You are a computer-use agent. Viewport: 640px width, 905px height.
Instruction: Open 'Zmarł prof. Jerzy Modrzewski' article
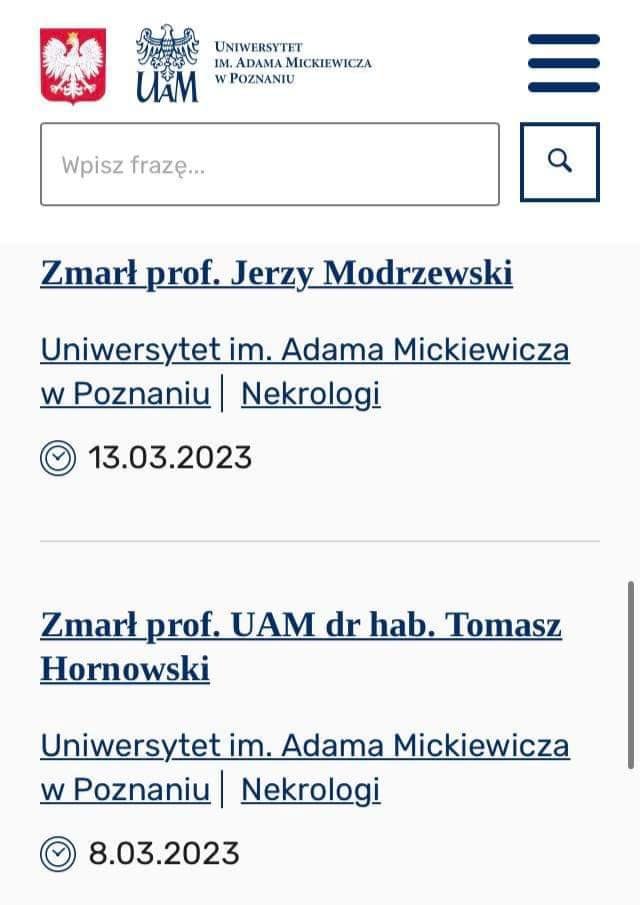(276, 272)
